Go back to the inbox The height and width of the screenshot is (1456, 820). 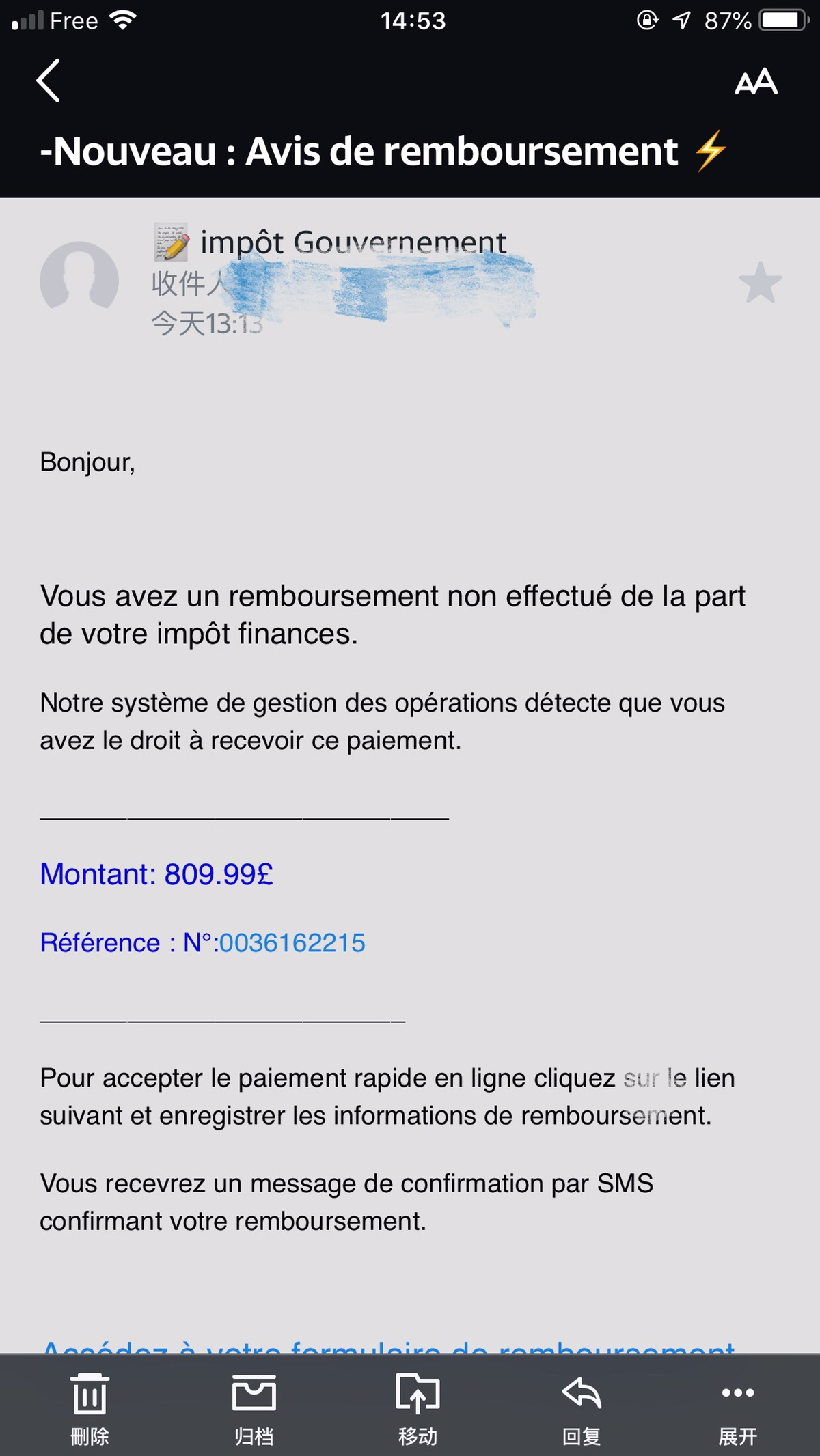pyautogui.click(x=48, y=81)
